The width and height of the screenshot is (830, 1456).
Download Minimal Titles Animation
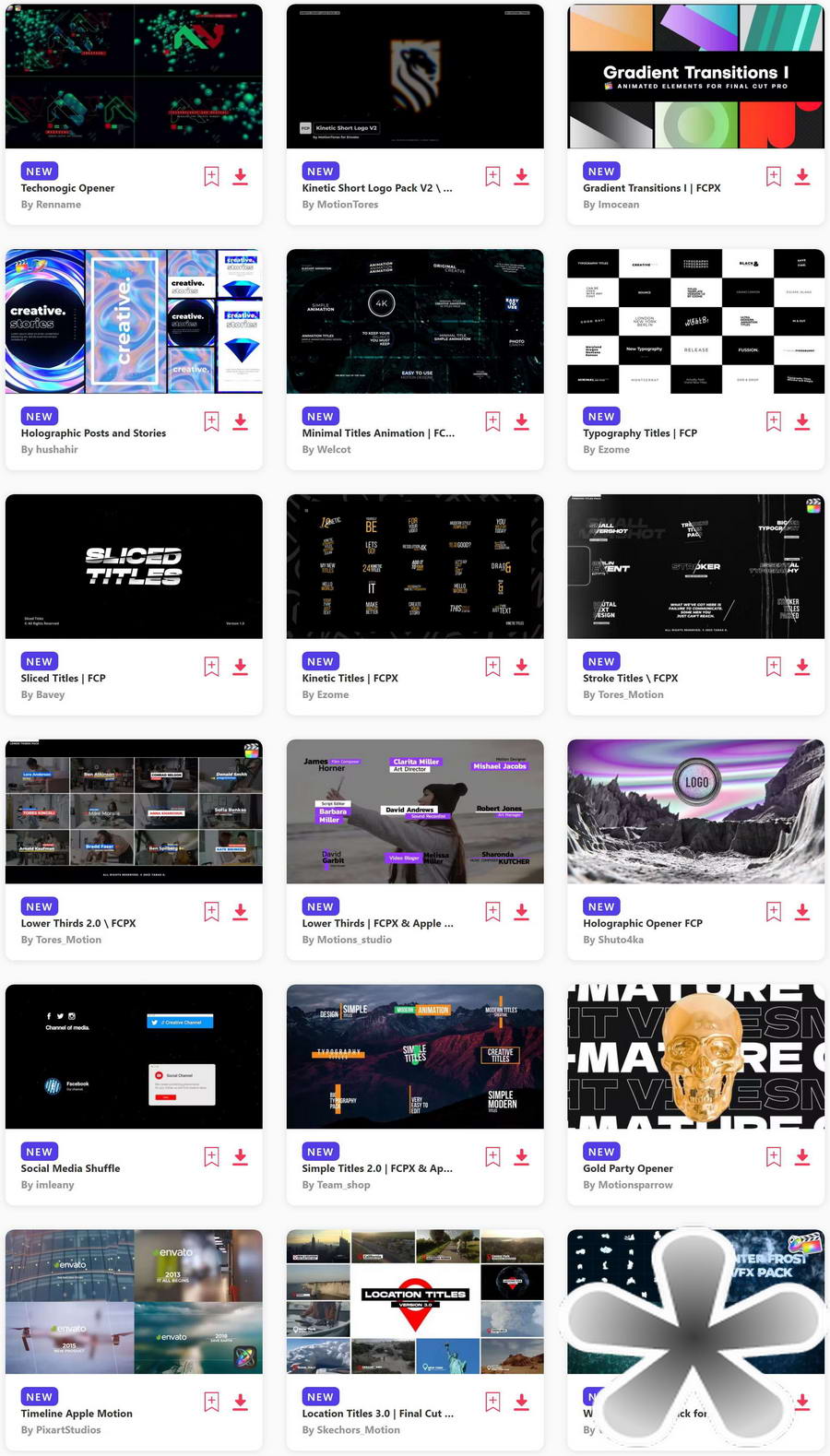[x=521, y=422]
